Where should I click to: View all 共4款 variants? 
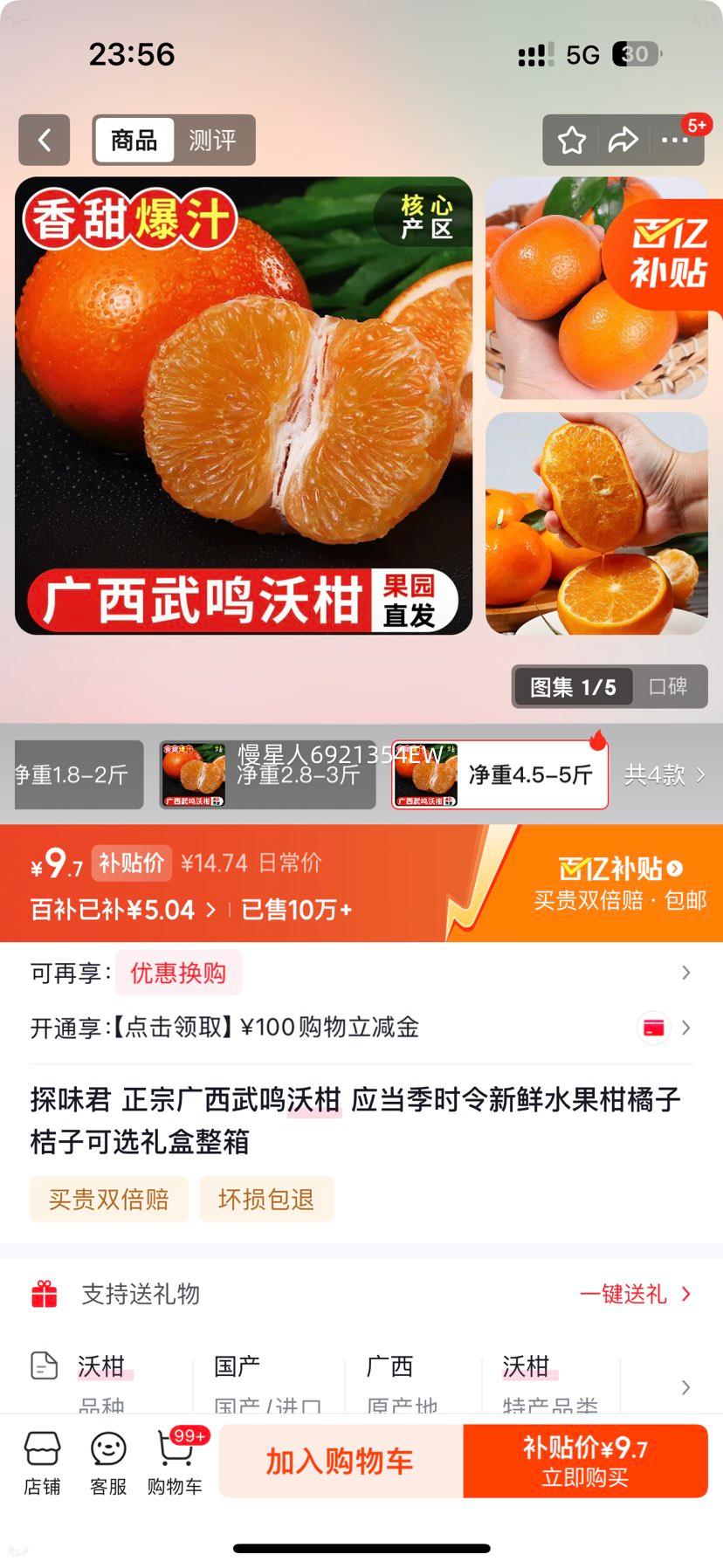coord(664,774)
